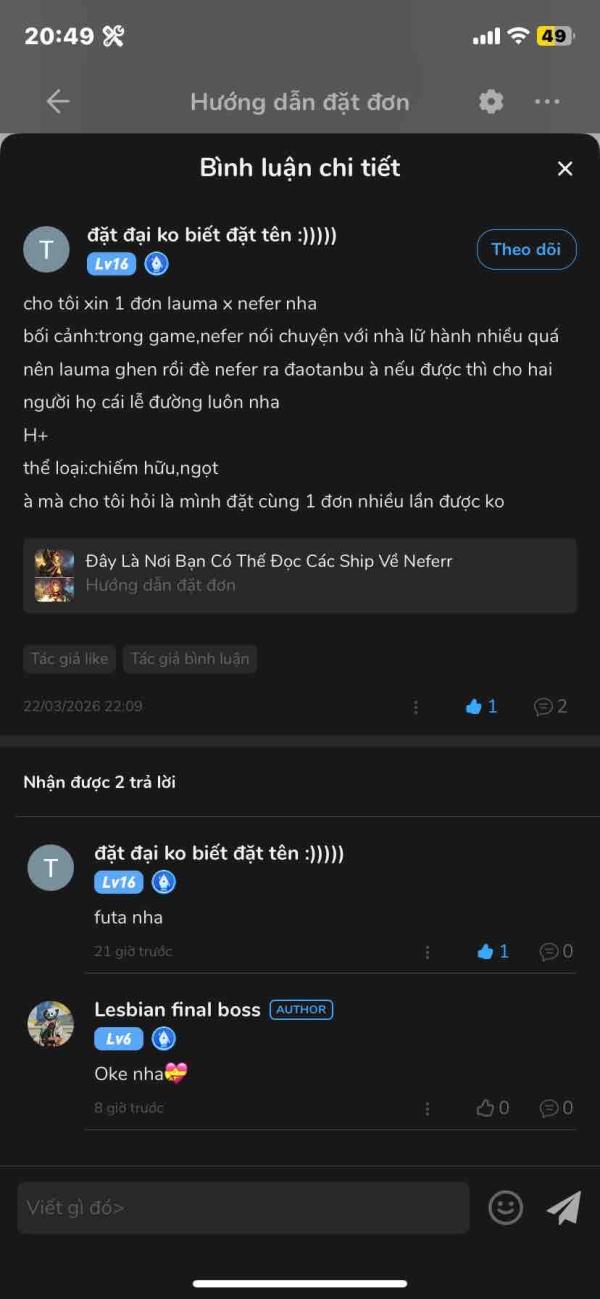Open the linked post about Neferr ships
Image resolution: width=600 pixels, height=1299 pixels.
tap(300, 574)
